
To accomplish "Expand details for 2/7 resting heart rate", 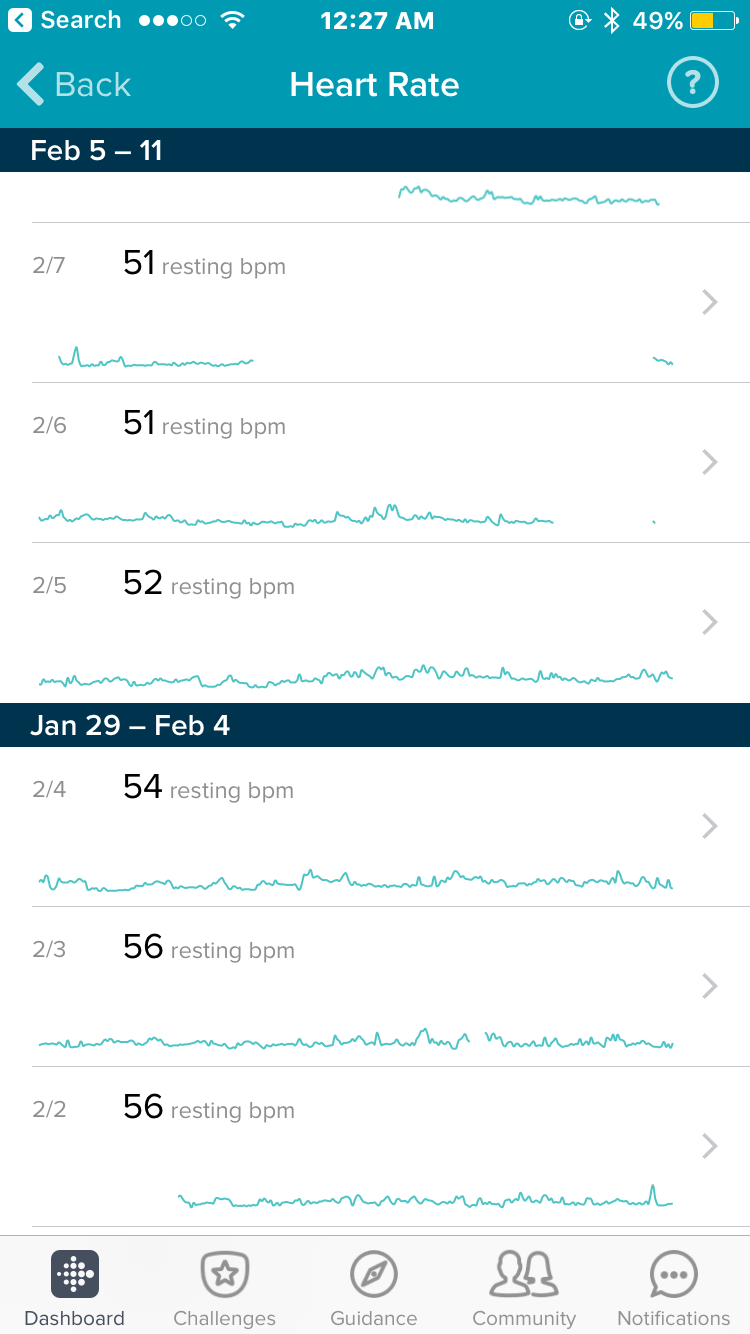I will tap(709, 302).
